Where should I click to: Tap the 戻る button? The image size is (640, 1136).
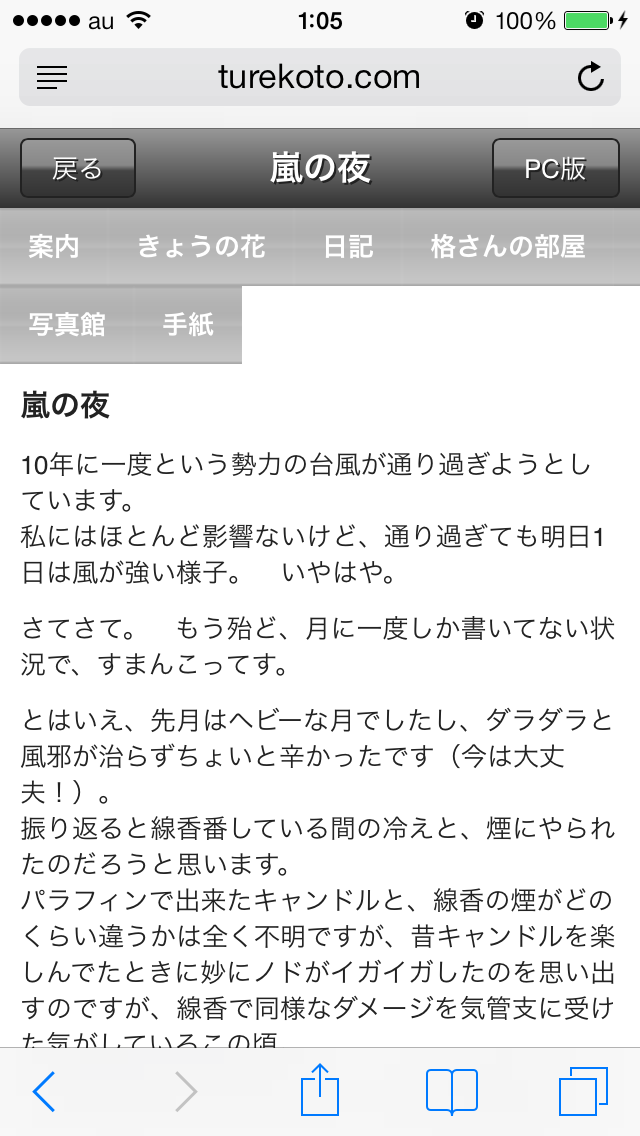tap(78, 168)
